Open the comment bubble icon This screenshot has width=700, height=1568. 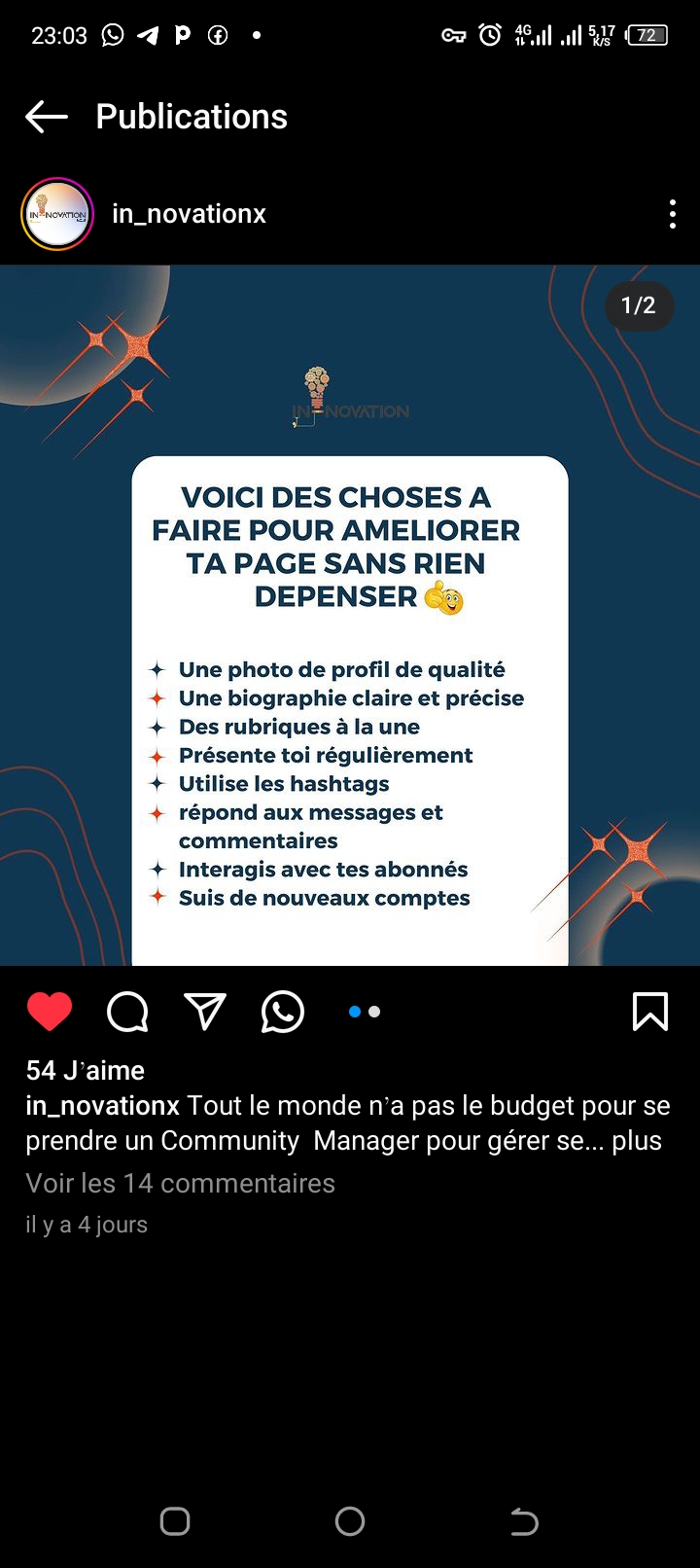coord(127,1012)
